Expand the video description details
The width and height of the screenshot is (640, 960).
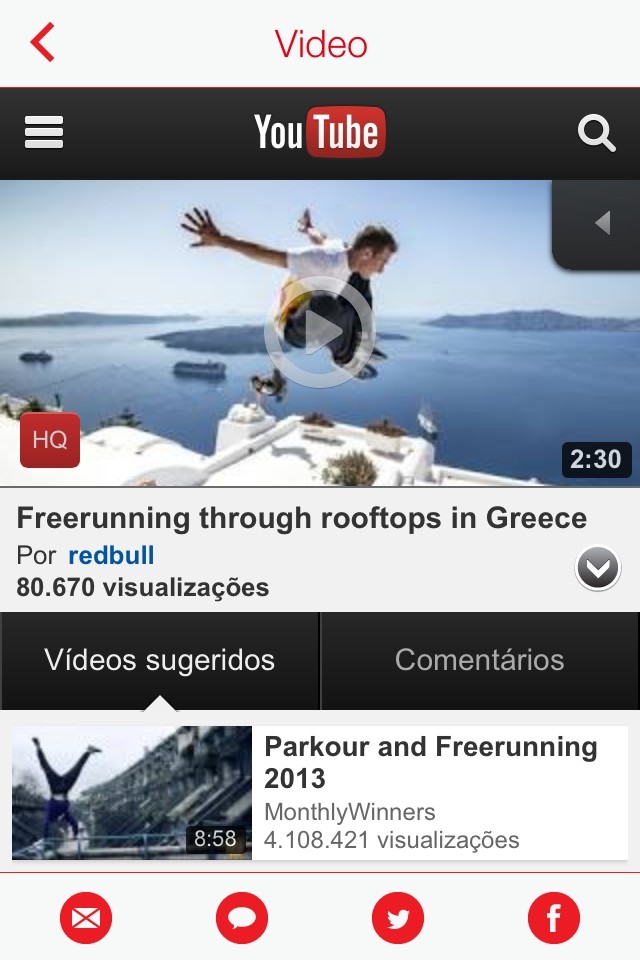click(x=598, y=569)
